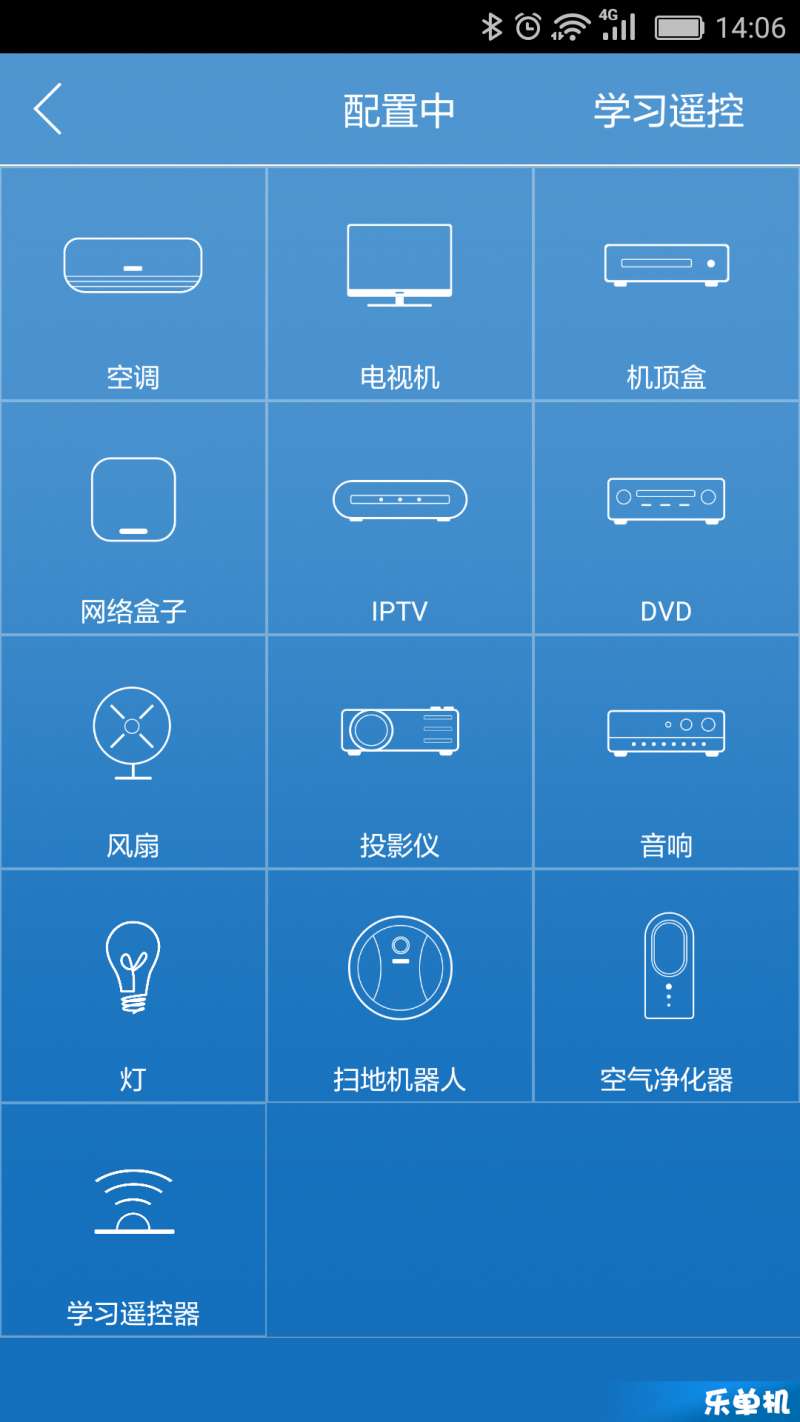This screenshot has width=800, height=1422.
Task: Select the 学习遥控器 tile
Action: 133,1220
